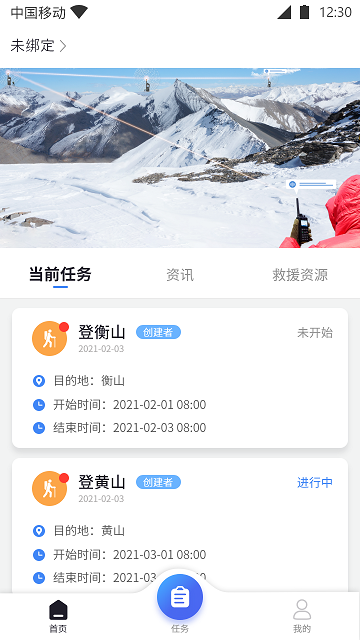
Task: Open the 未绑定 binding link
Action: tap(38, 46)
